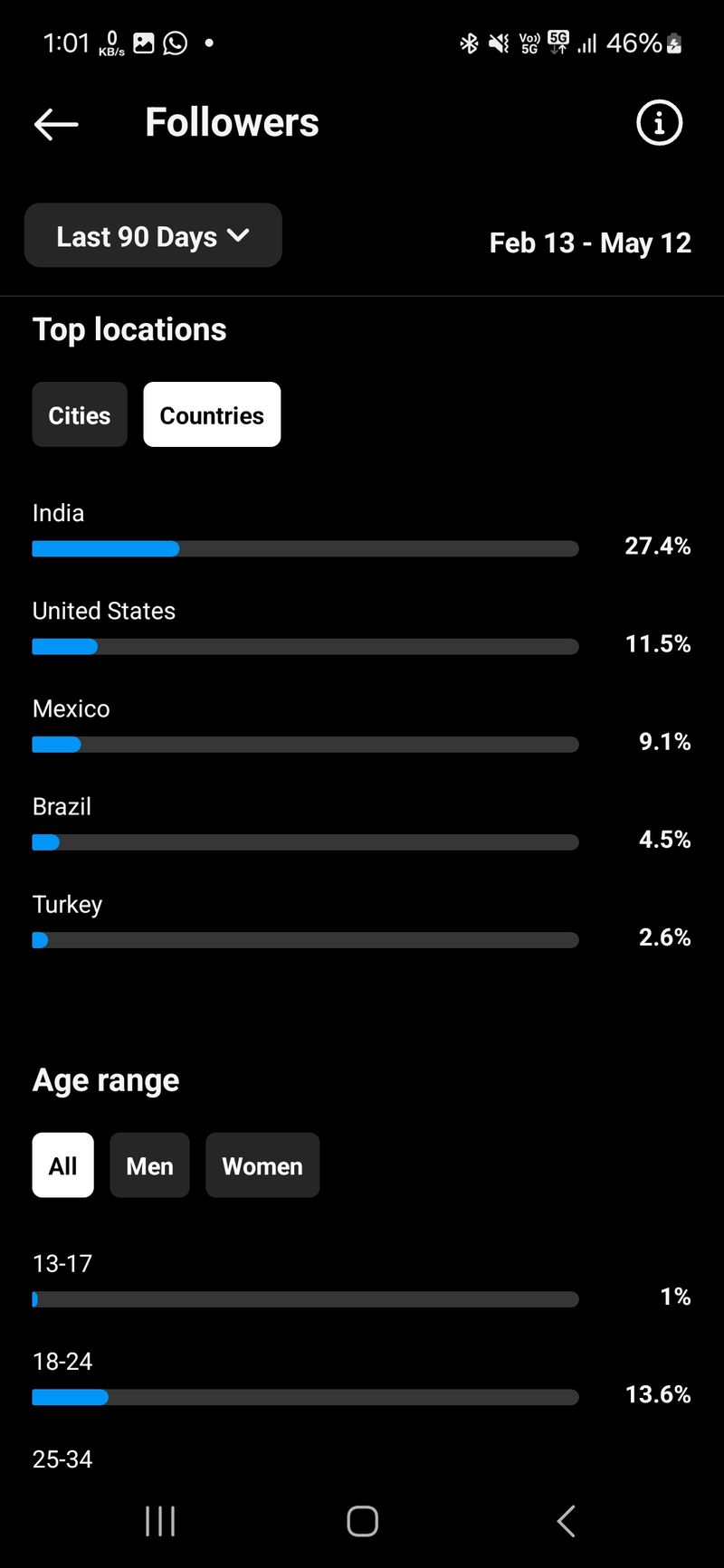Tap the system home button
The height and width of the screenshot is (1568, 724).
pos(362,1521)
